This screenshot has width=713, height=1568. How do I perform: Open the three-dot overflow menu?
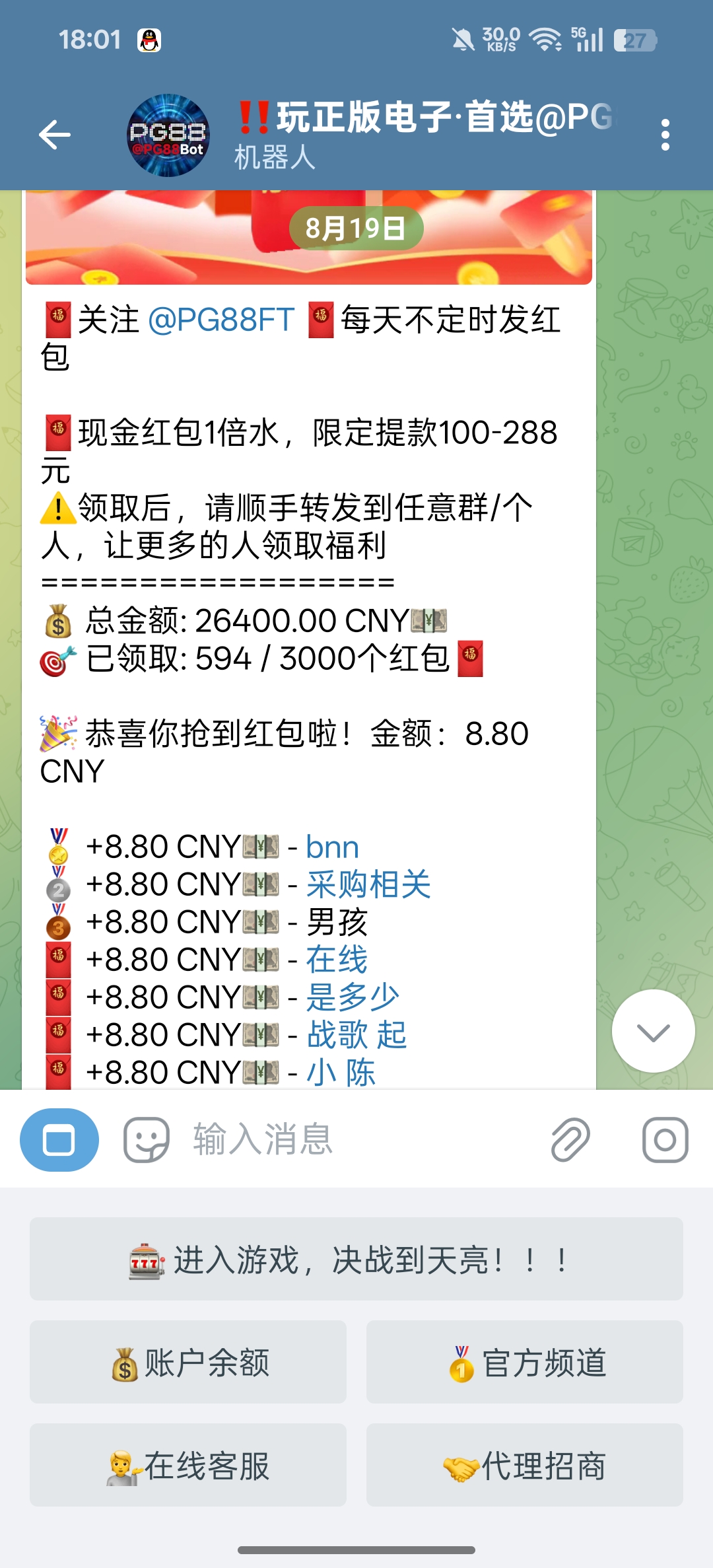[x=665, y=135]
